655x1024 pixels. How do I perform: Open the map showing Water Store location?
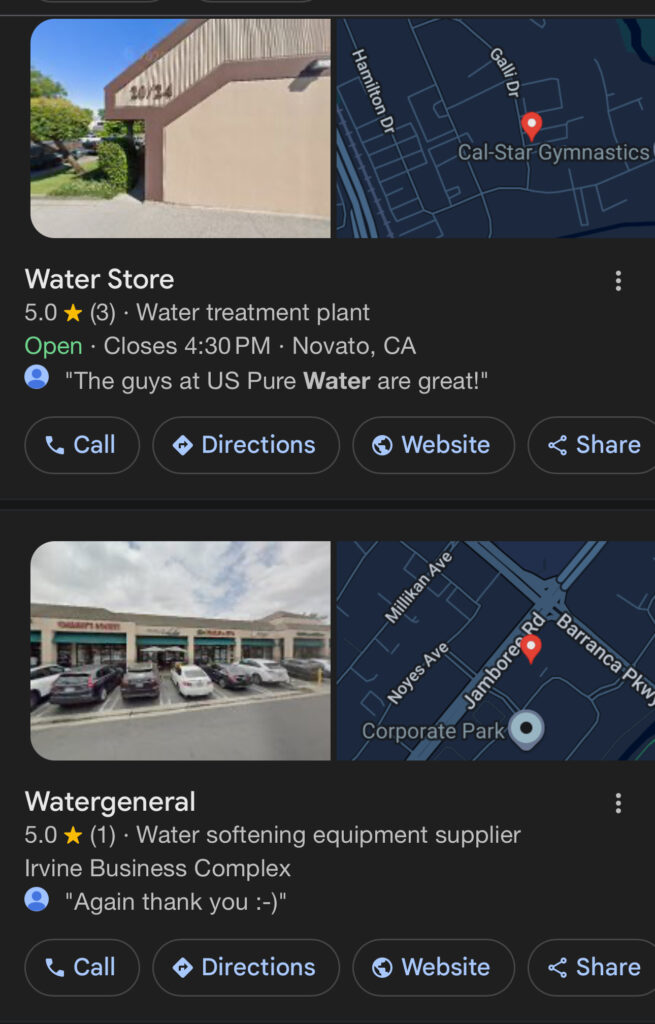(494, 128)
